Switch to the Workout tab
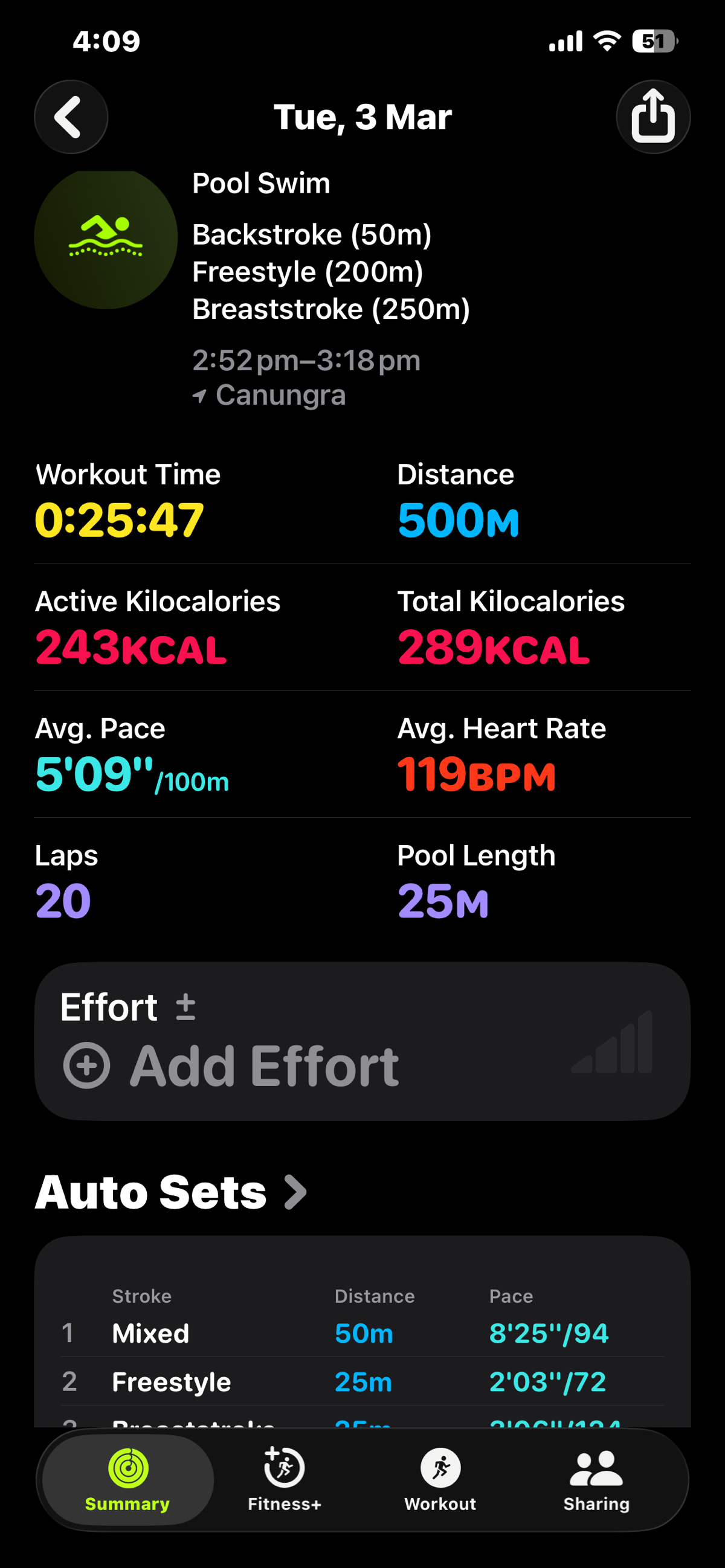The image size is (725, 1568). tap(440, 1480)
